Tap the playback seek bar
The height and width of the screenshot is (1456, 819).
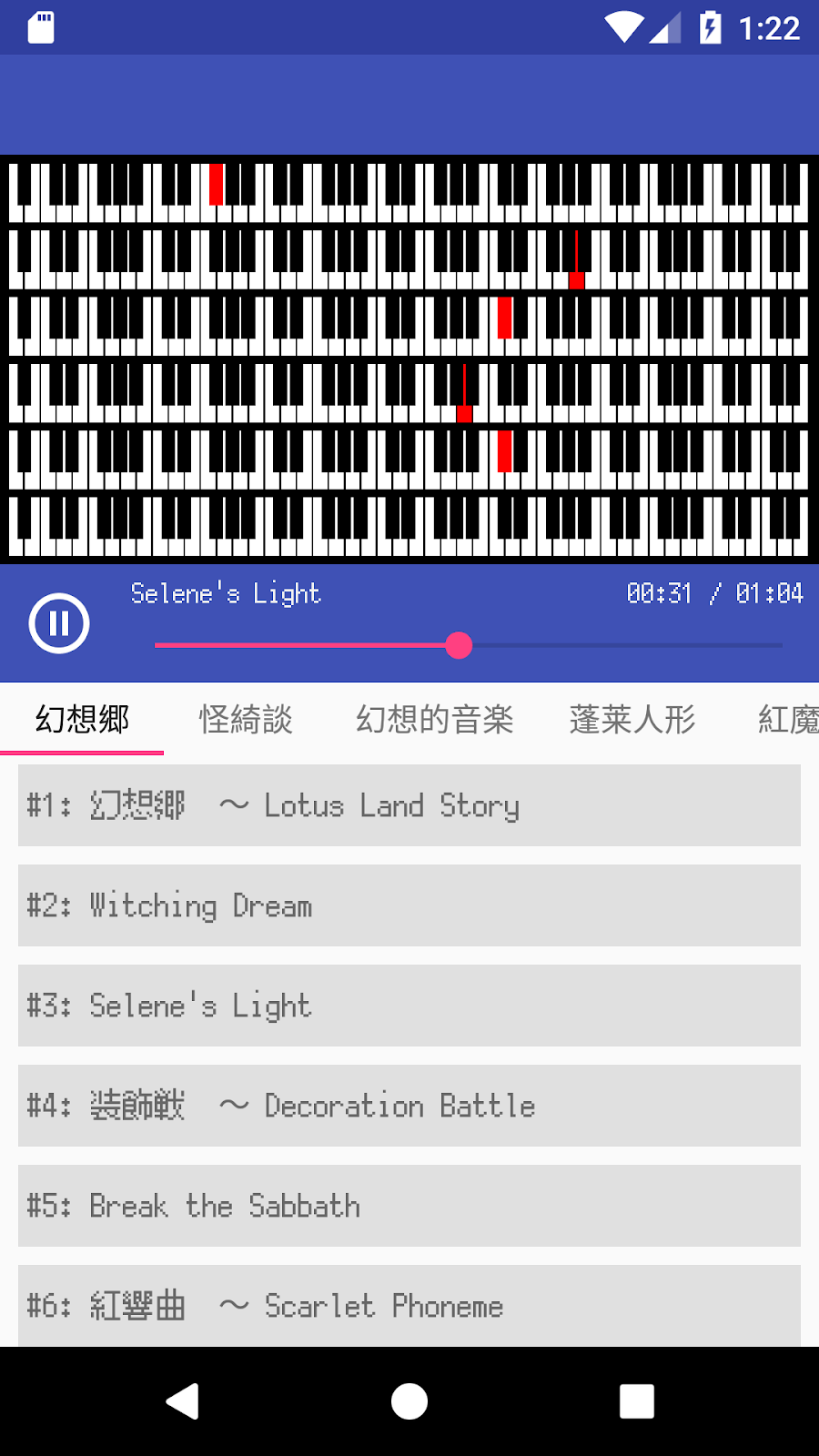pos(468,645)
